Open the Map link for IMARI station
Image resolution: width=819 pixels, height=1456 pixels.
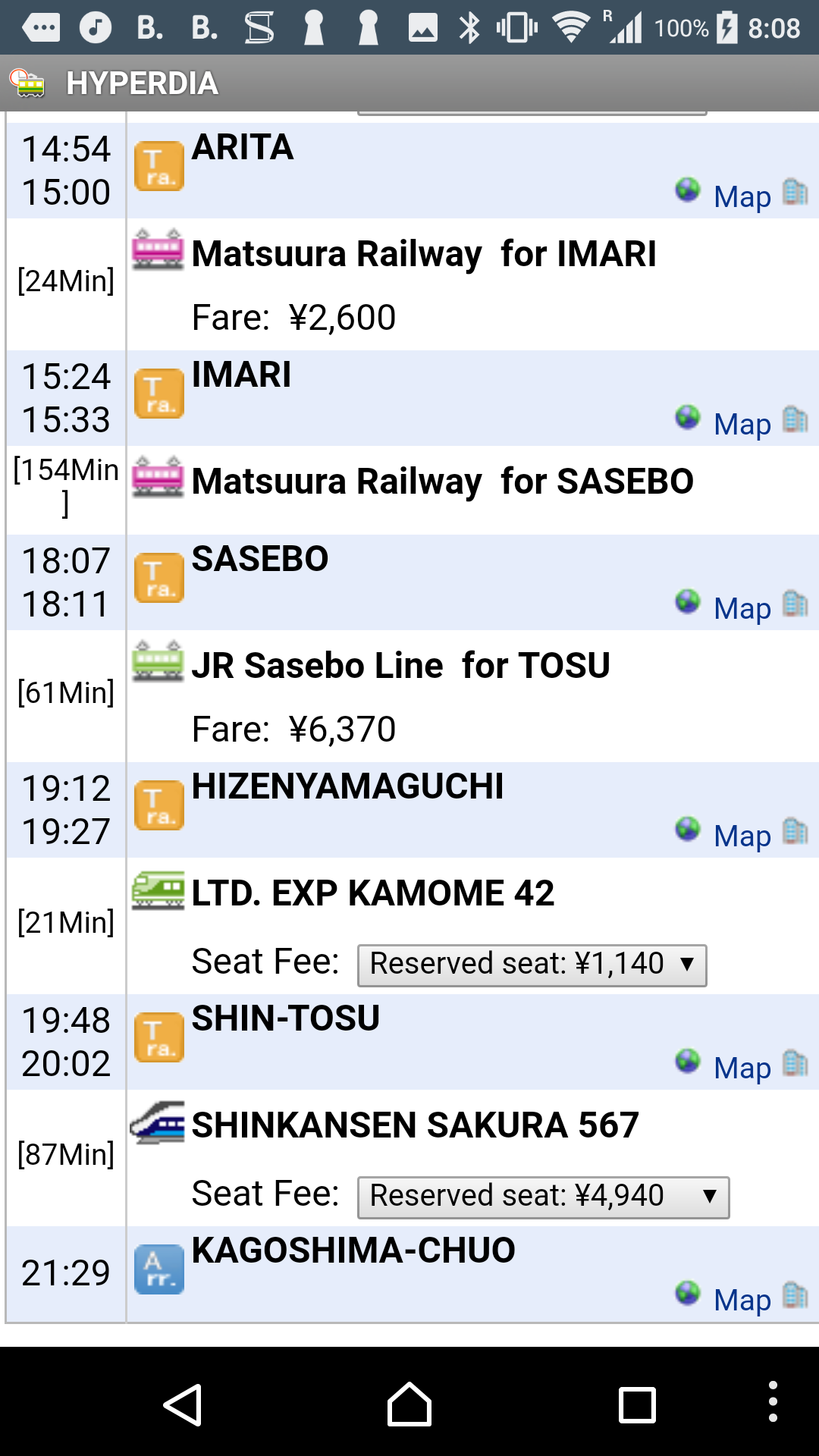[742, 424]
